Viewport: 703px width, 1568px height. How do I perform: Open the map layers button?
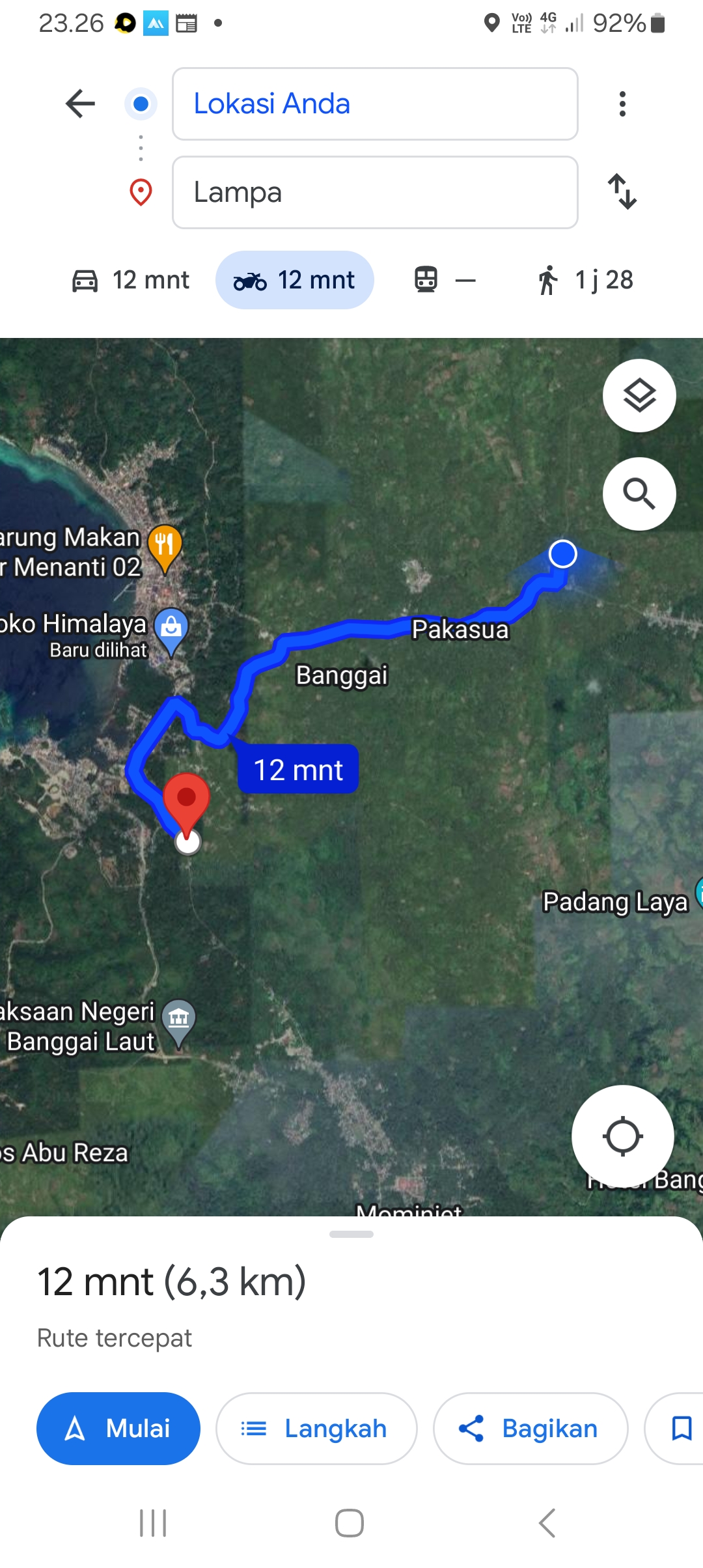(x=639, y=395)
